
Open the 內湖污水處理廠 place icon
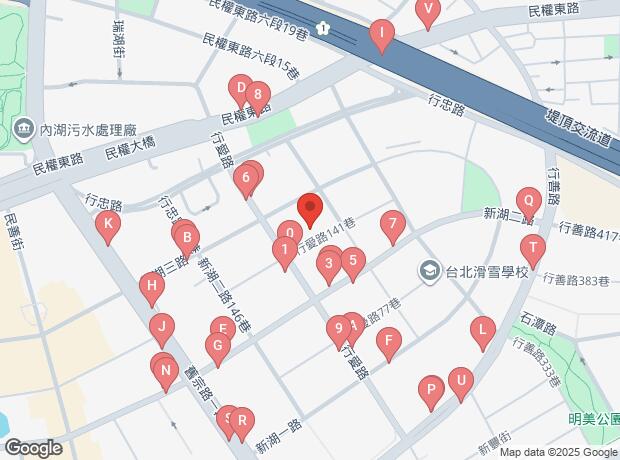click(x=23, y=129)
